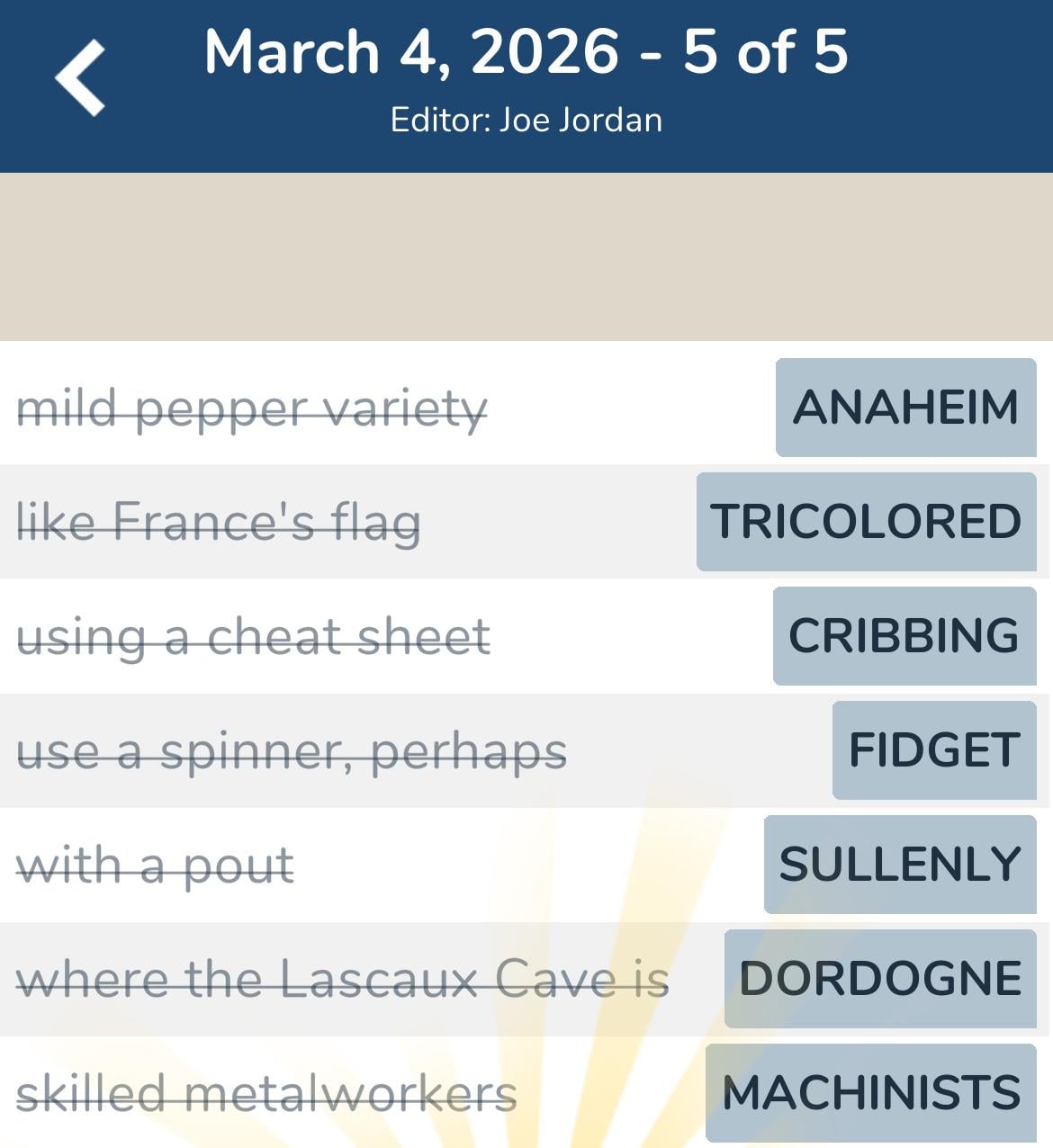Click the 'where the Lascaux Cave is' clue
Image resolution: width=1053 pixels, height=1148 pixels.
(x=345, y=979)
